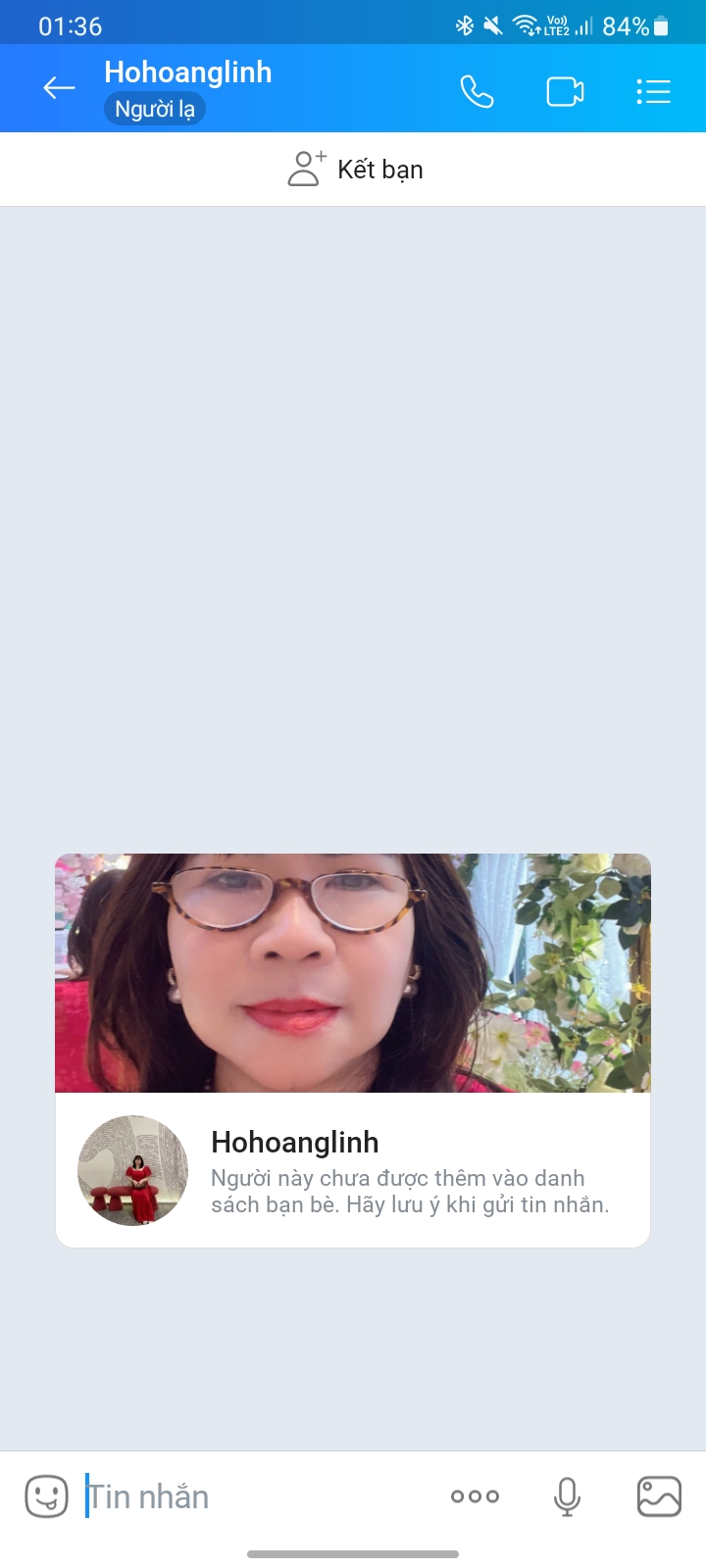Record a voice message with microphone

567,1496
